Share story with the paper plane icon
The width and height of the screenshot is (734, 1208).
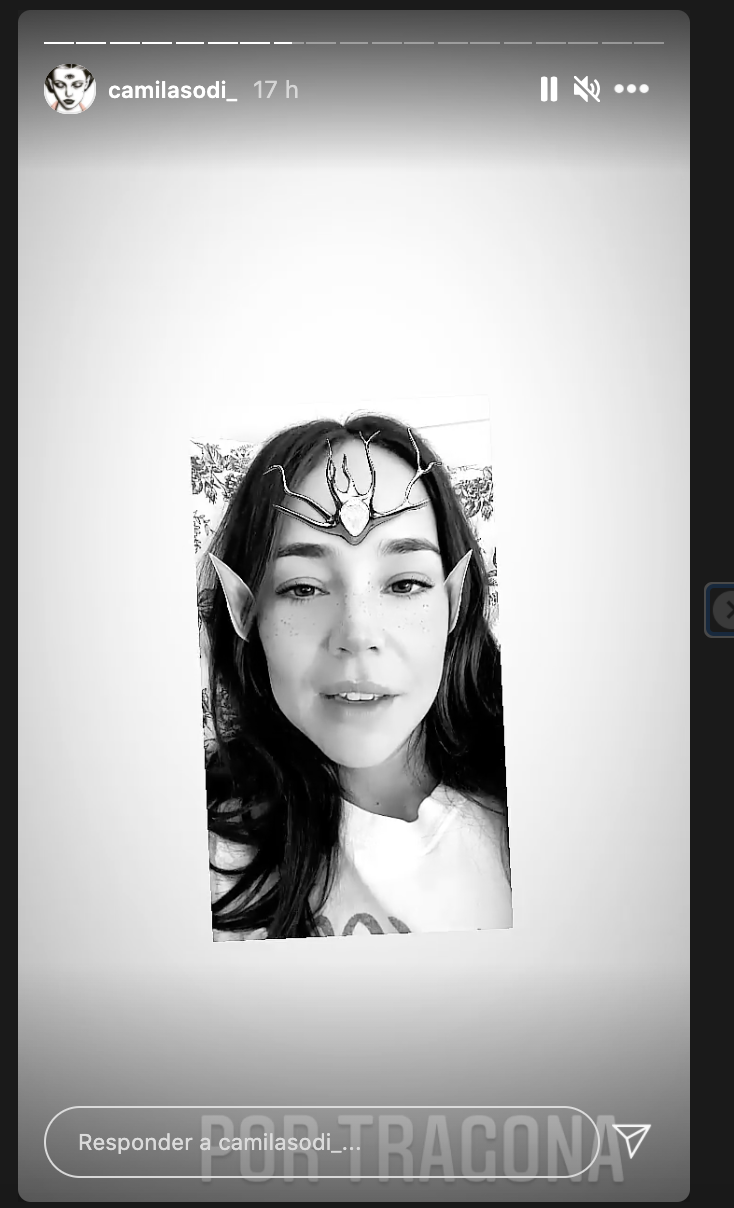tap(631, 1141)
